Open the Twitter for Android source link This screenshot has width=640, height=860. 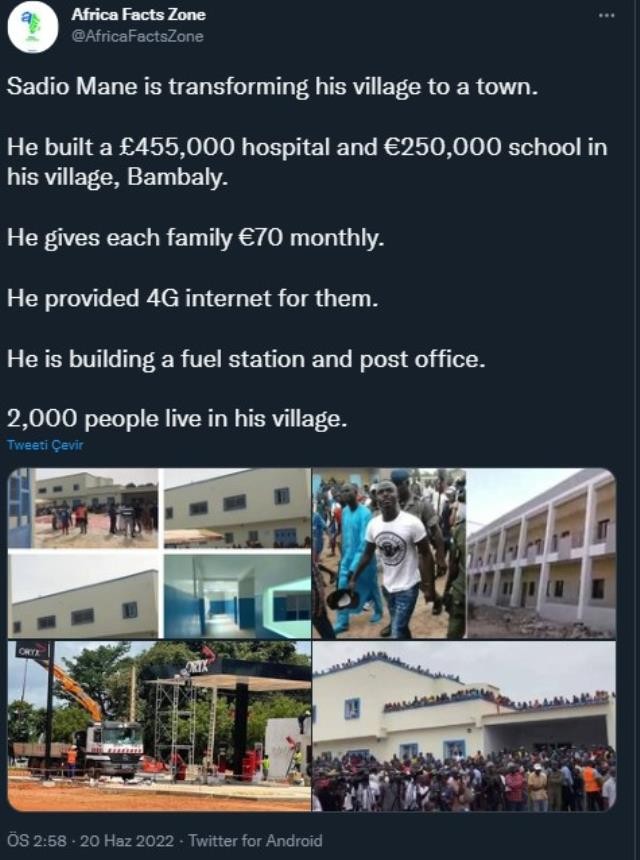point(255,841)
